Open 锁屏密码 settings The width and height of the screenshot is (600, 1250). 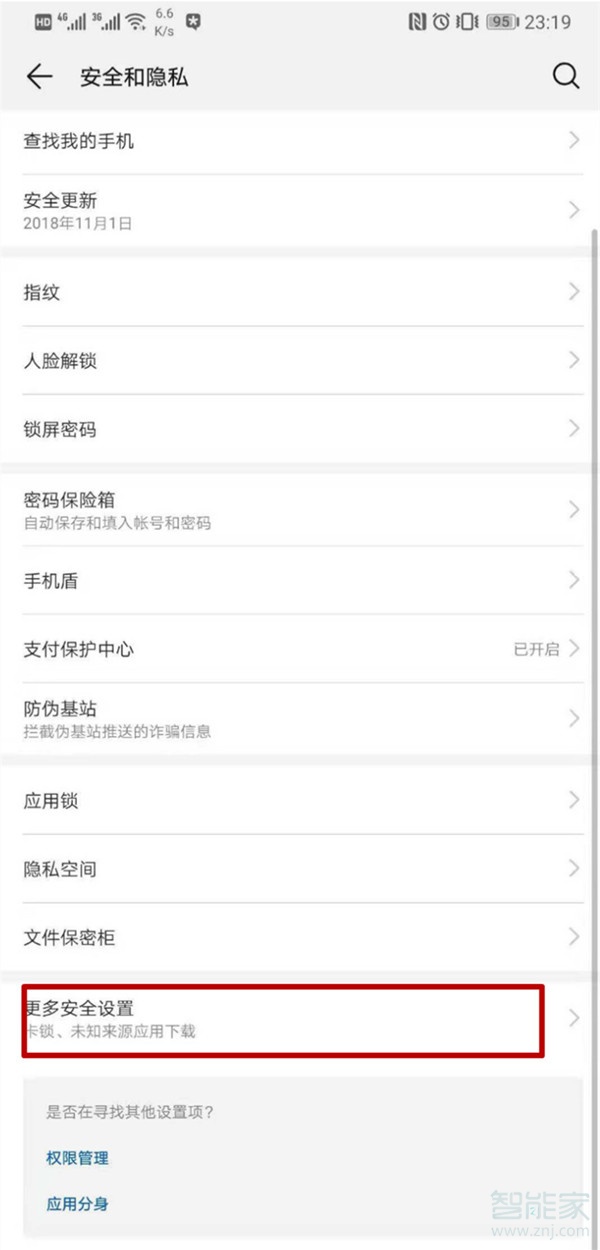(x=300, y=429)
